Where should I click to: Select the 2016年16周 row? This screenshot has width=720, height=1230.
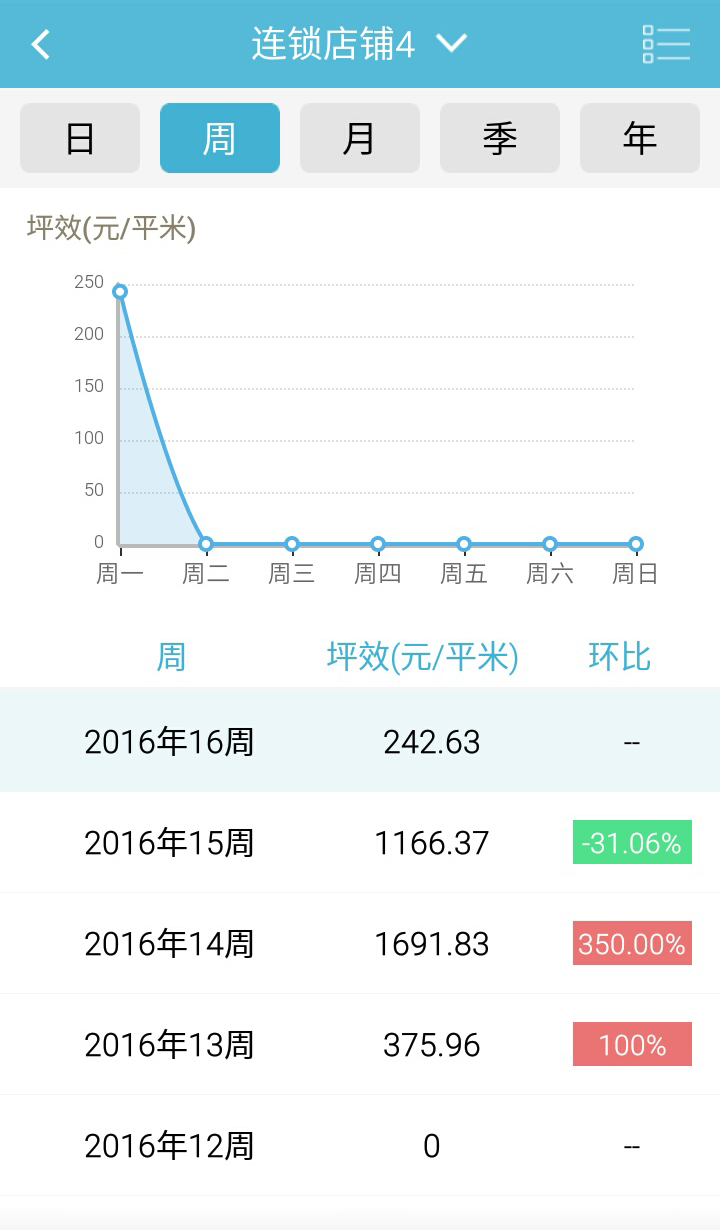[x=360, y=741]
